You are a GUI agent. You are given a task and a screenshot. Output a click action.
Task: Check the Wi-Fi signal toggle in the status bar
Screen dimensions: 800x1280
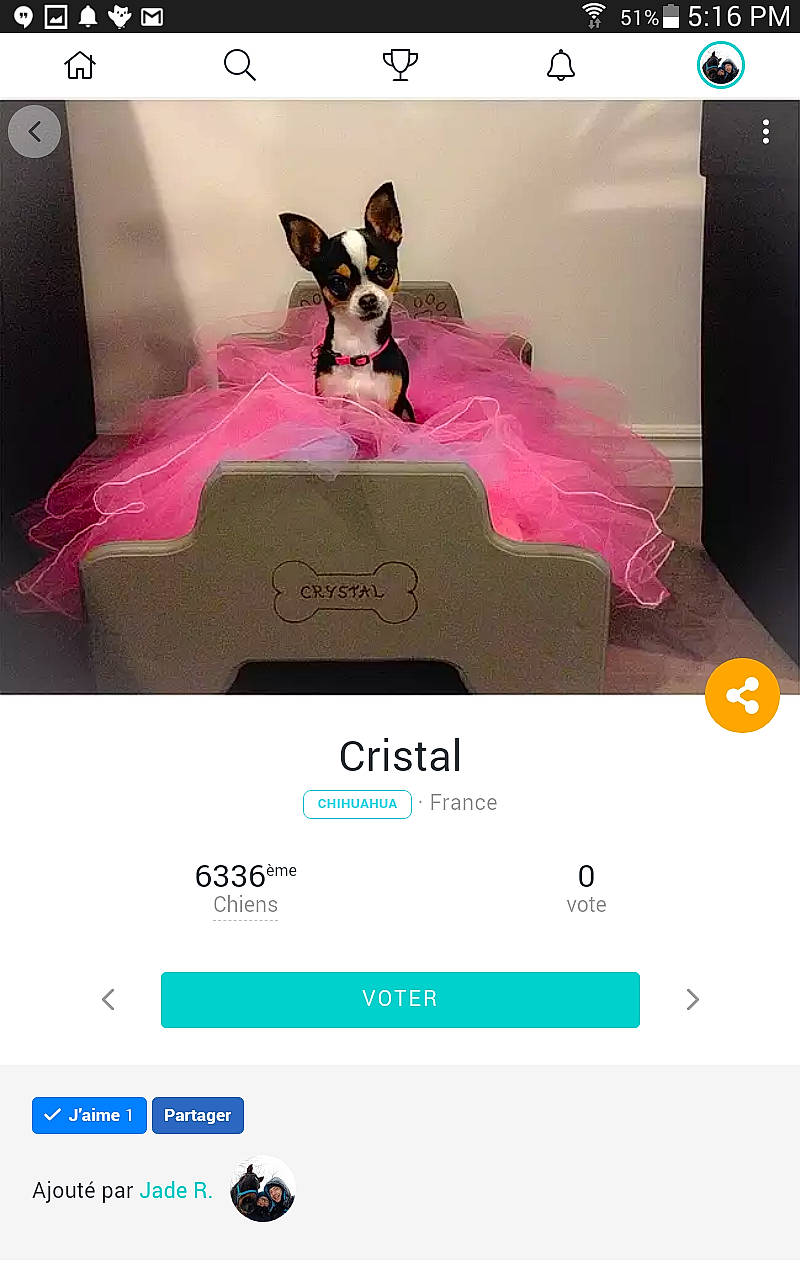pyautogui.click(x=595, y=16)
